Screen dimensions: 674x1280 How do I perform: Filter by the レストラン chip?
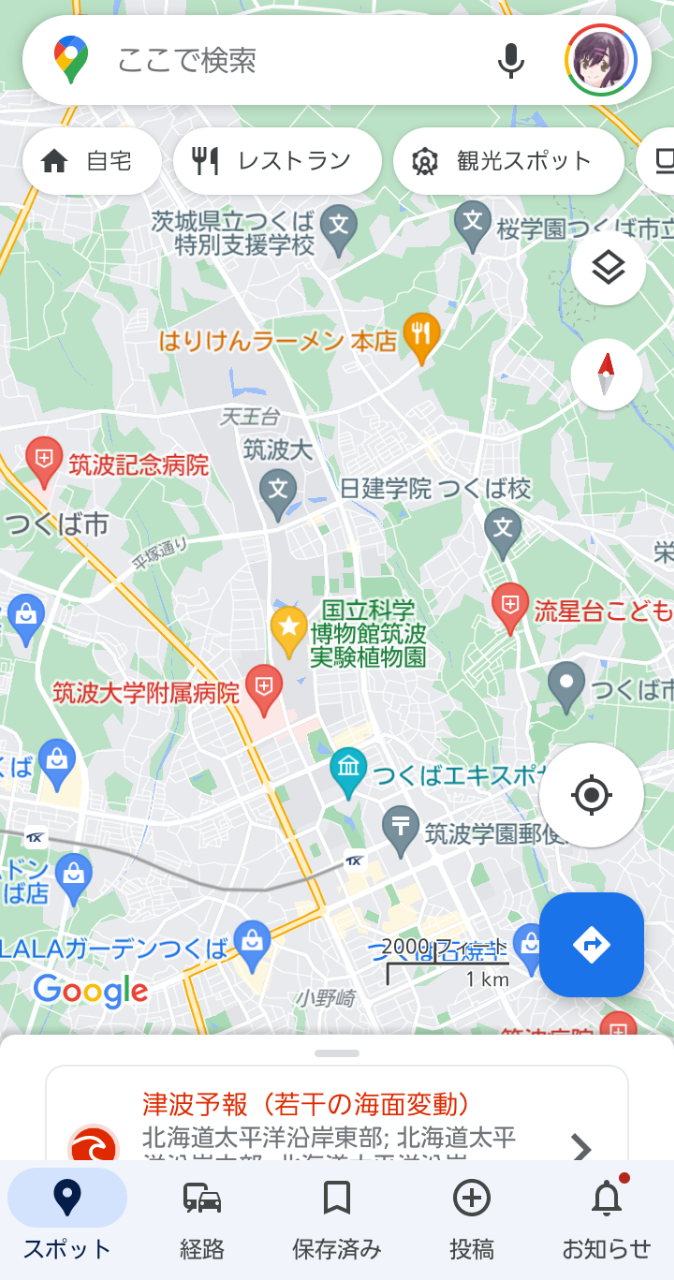(x=277, y=161)
